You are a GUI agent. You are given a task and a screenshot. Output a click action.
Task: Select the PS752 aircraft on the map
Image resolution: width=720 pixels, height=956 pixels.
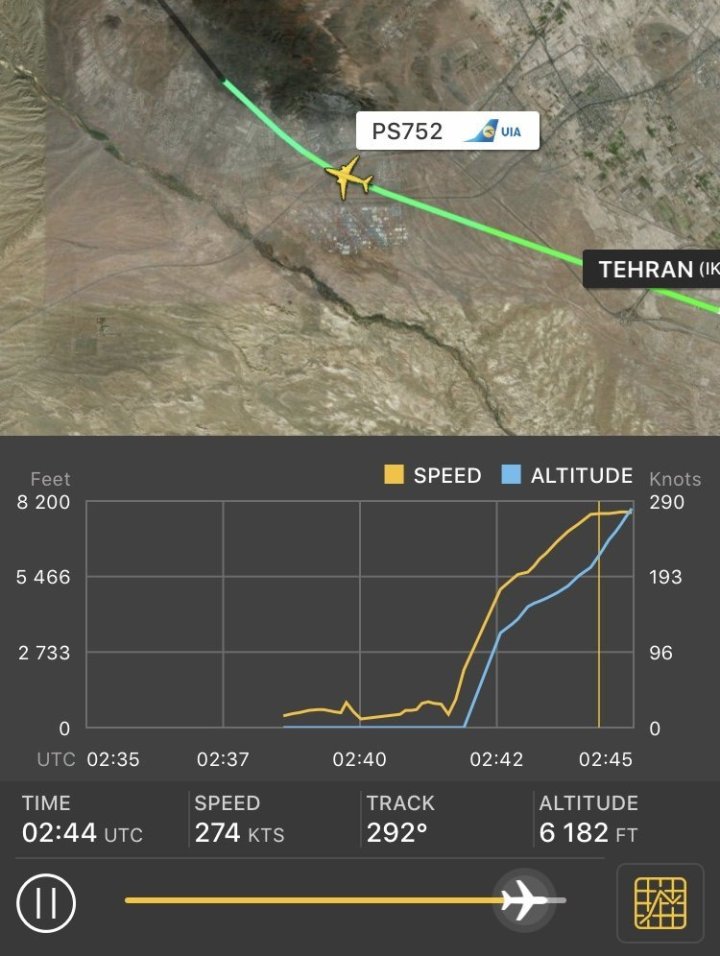click(349, 178)
